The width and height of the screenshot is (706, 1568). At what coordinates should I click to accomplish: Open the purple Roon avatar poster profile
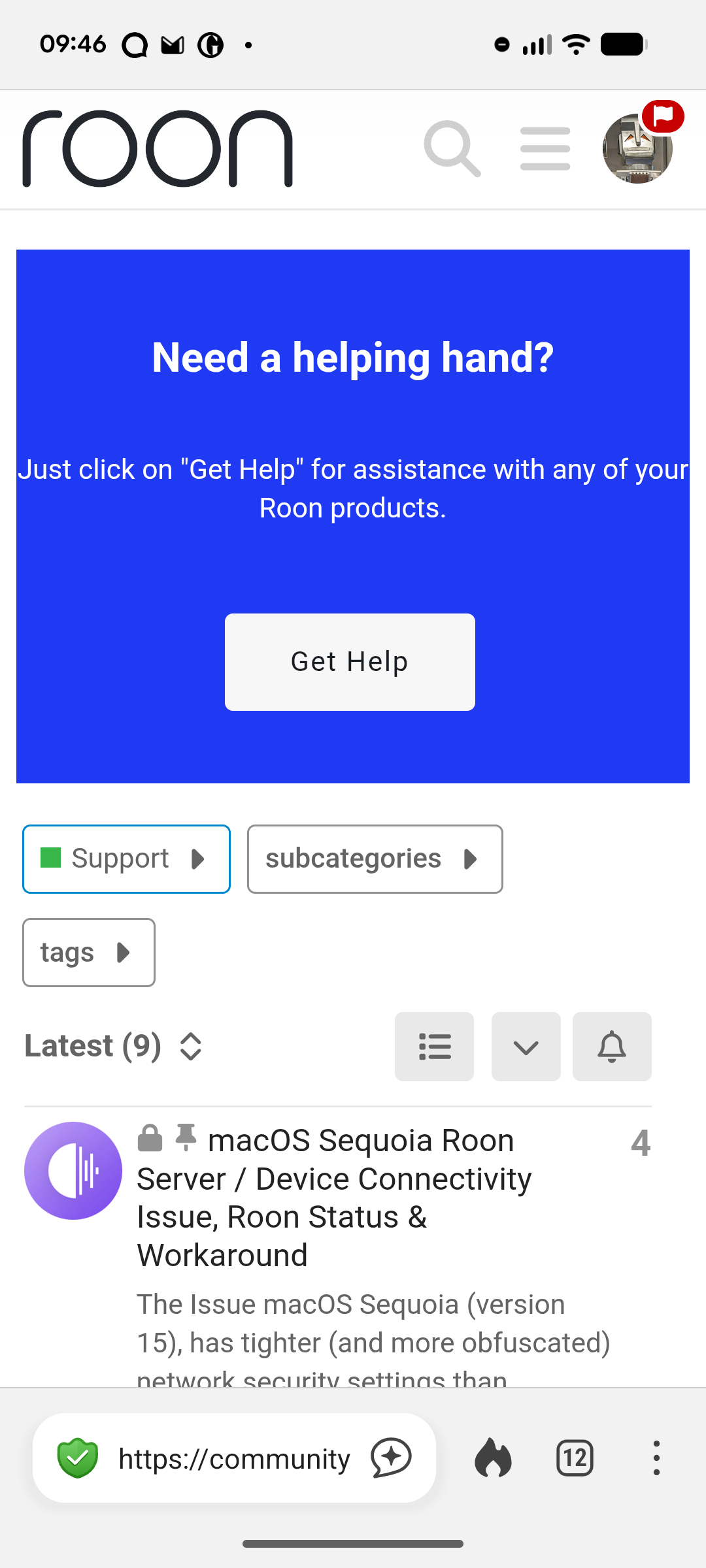(73, 1171)
